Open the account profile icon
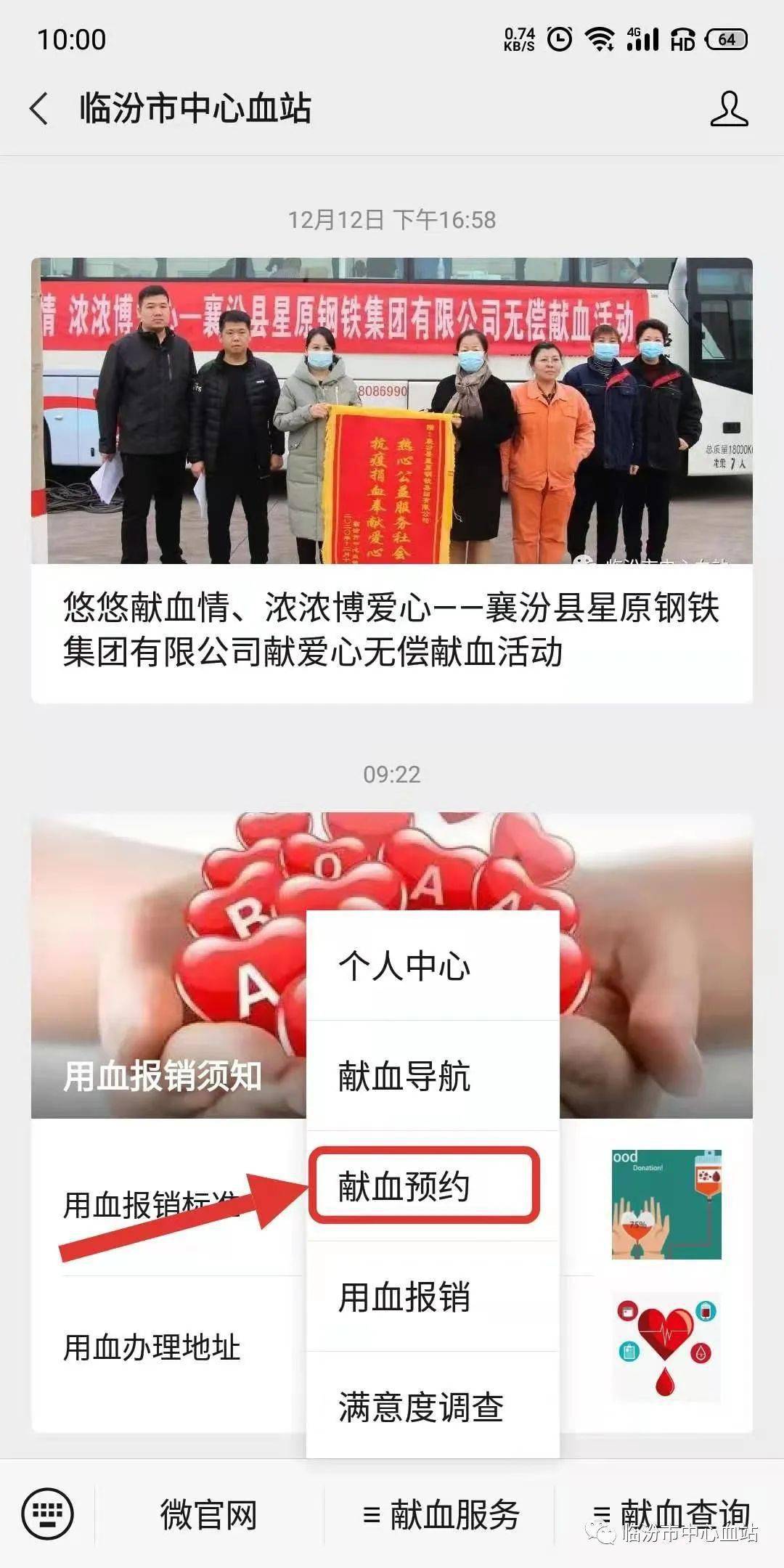This screenshot has height=1568, width=784. pos(729,109)
